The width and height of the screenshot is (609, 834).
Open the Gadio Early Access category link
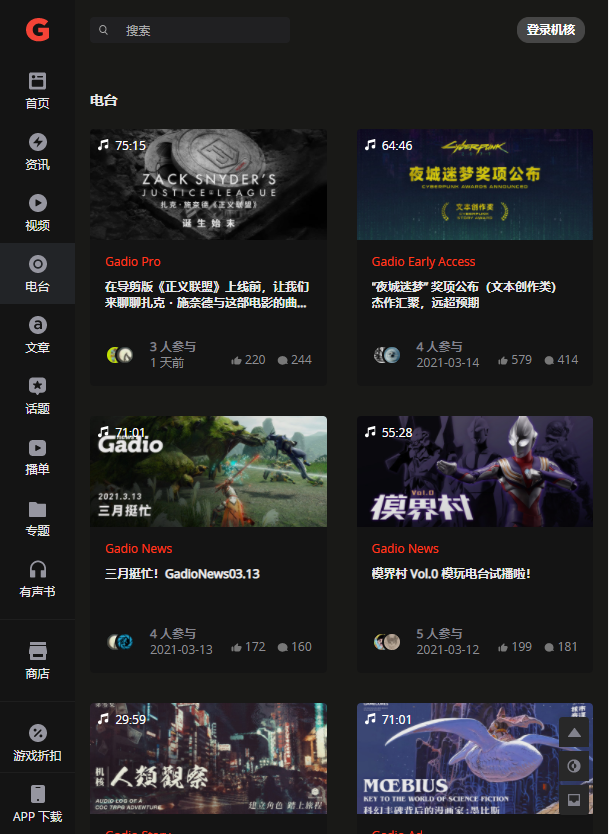[423, 262]
